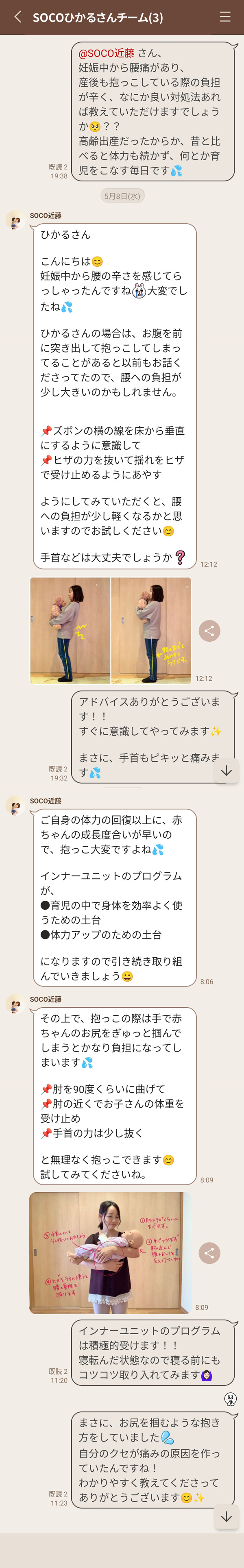Image resolution: width=244 pixels, height=1568 pixels.
Task: Go back from the SOCOひかるさんチーム chat
Action: tap(17, 17)
